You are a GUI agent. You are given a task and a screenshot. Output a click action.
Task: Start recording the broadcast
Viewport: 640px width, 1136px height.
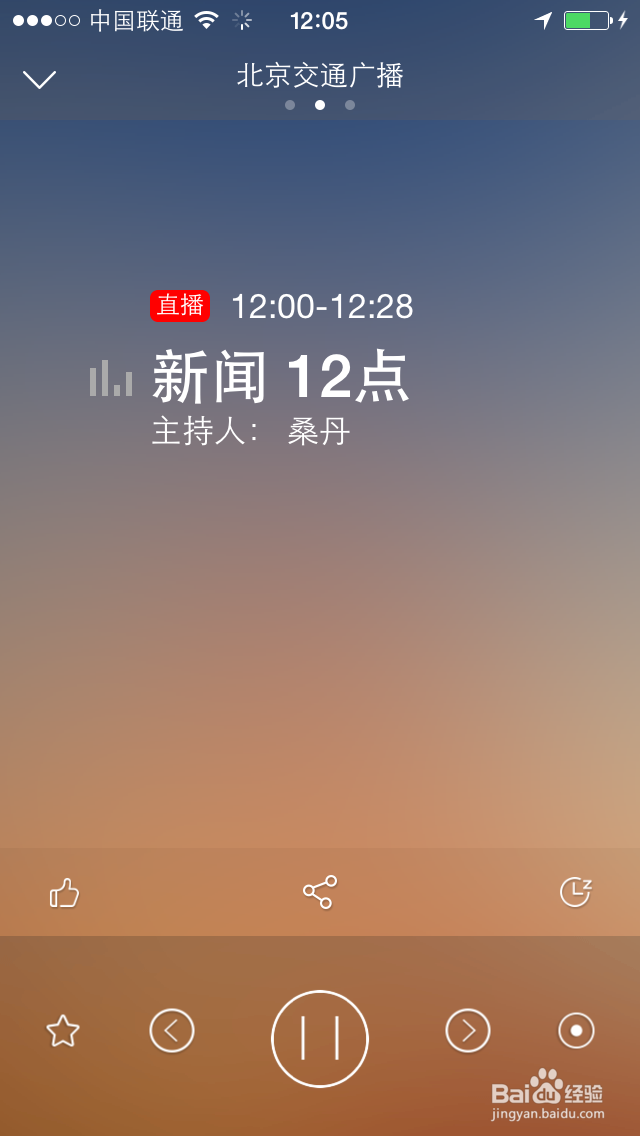tap(576, 1031)
